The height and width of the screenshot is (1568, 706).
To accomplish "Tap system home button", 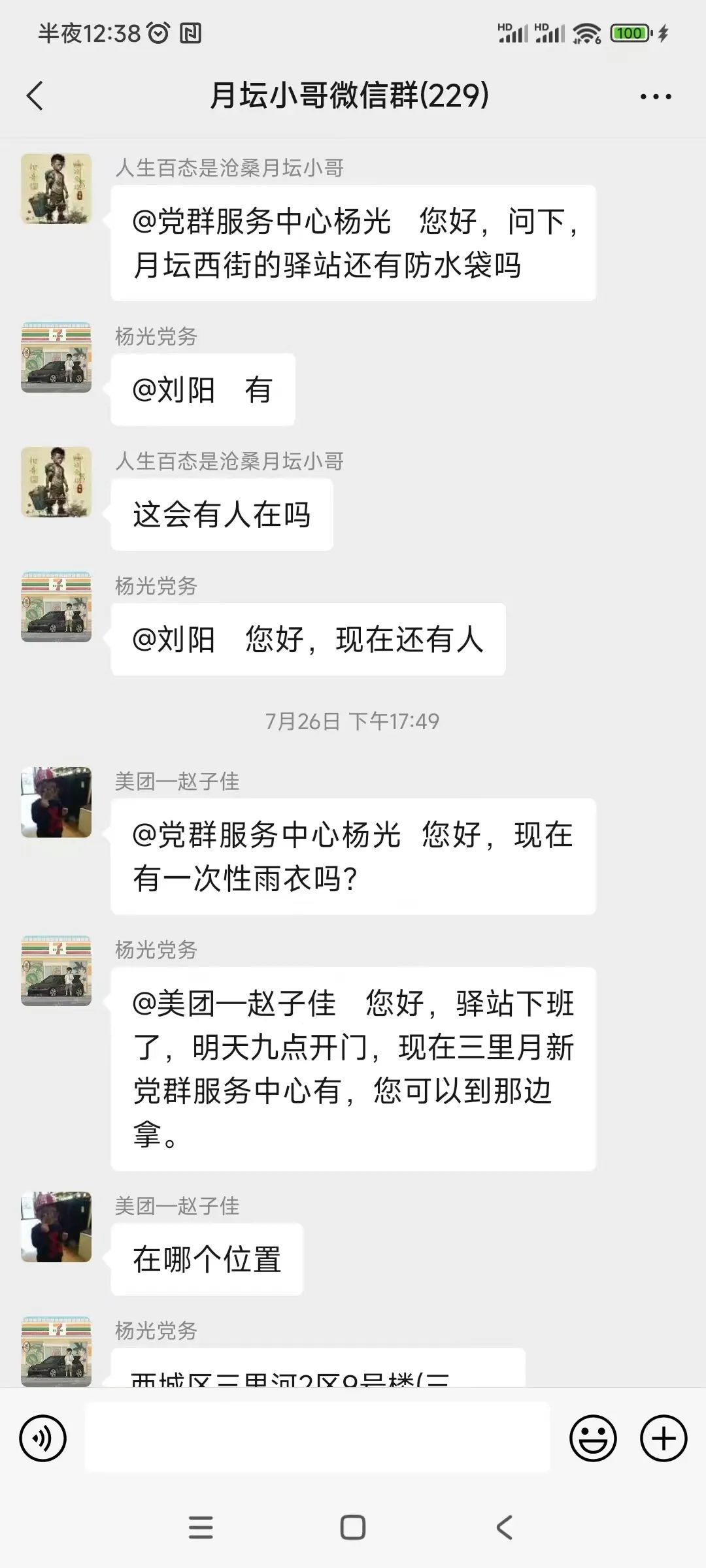I will 353,1527.
